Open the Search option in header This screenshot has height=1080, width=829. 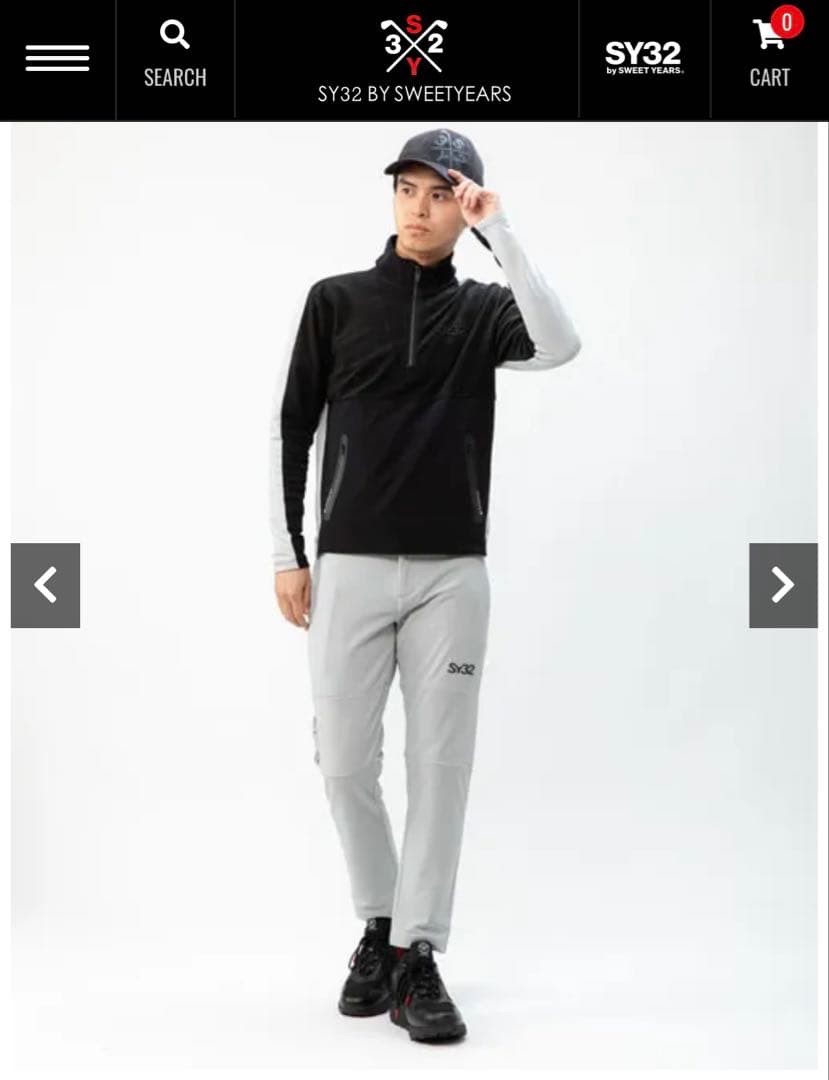(x=175, y=56)
